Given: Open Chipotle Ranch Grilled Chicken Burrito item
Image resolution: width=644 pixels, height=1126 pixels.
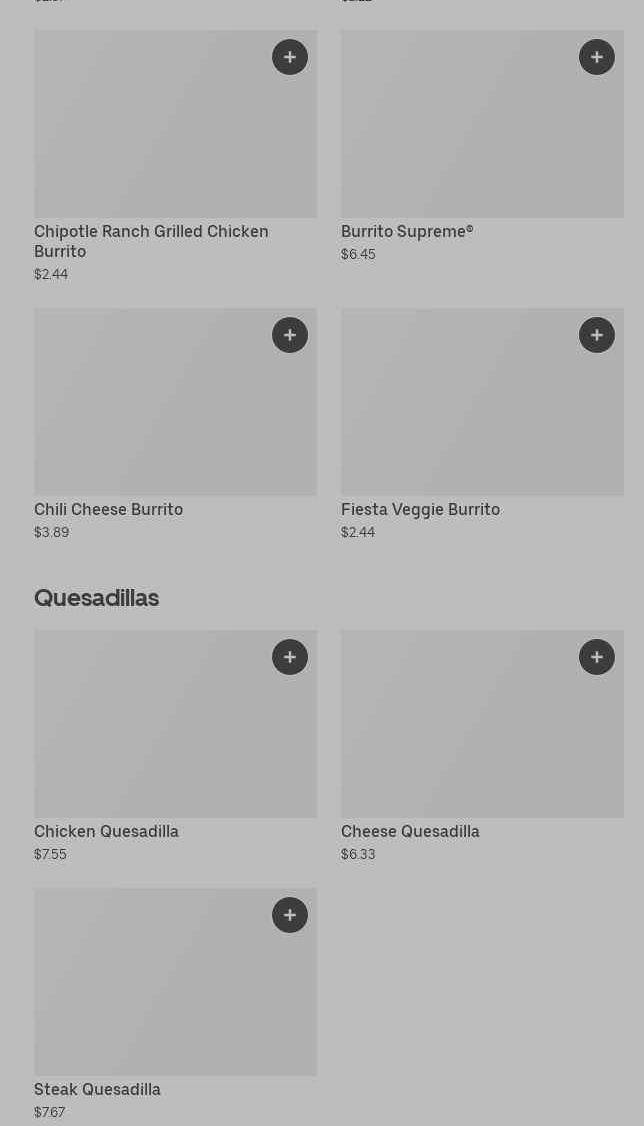Looking at the screenshot, I should click(x=151, y=240).
